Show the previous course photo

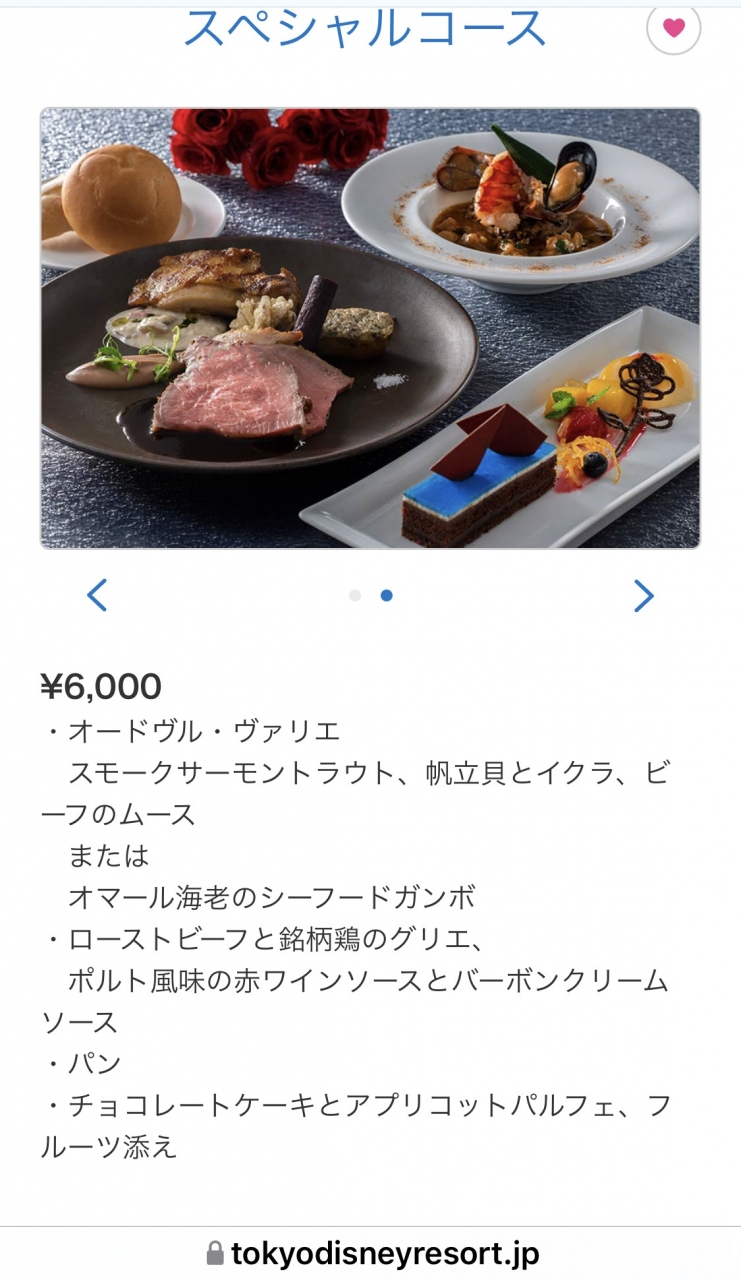coord(97,596)
